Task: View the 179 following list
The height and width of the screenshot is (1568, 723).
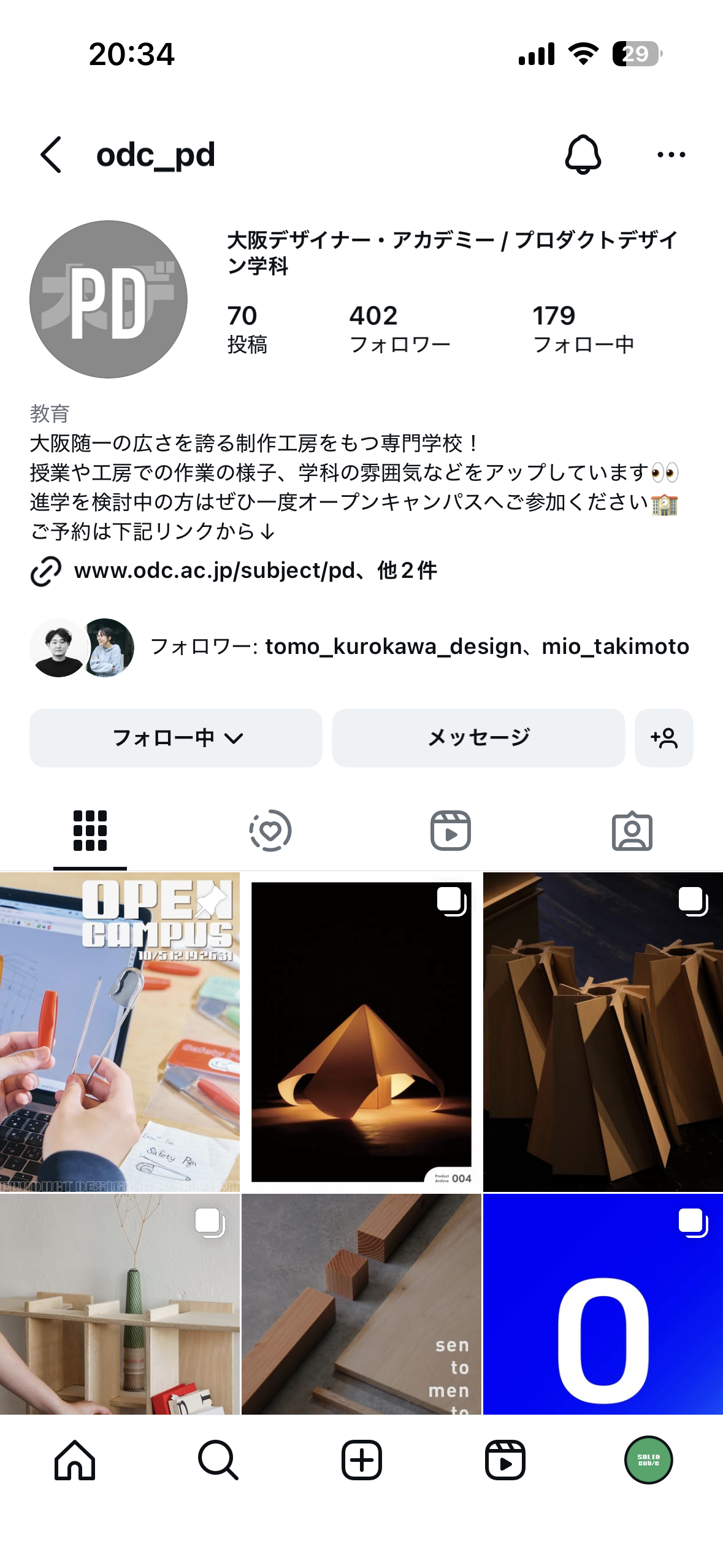Action: [x=583, y=329]
